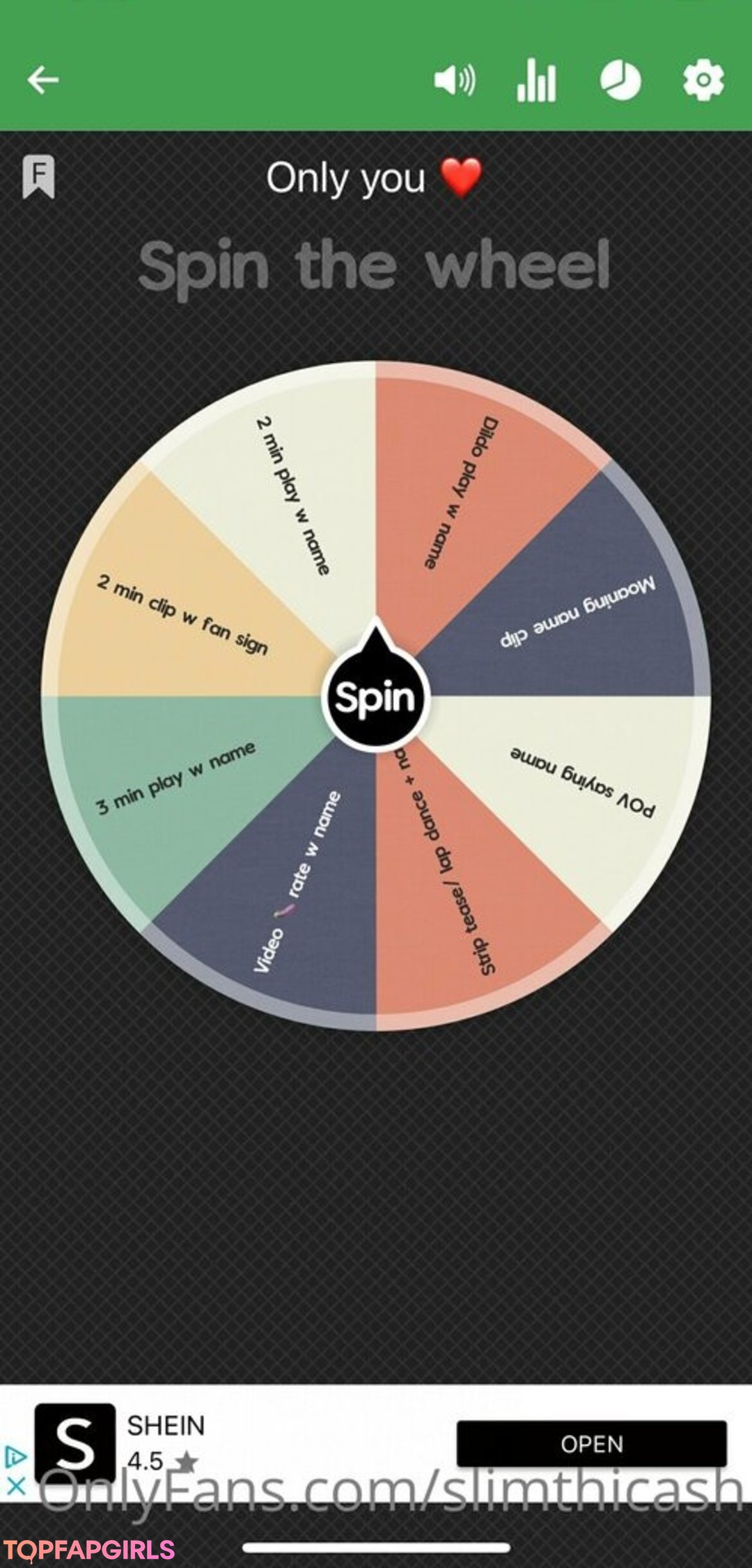This screenshot has height=1568, width=752.
Task: Open the bar chart statistics
Action: point(536,80)
